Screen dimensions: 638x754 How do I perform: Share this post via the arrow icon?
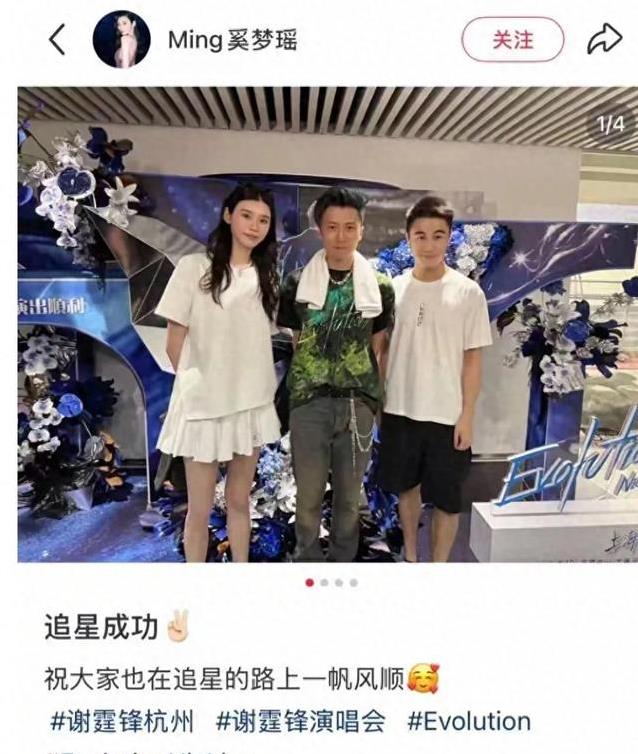point(603,40)
